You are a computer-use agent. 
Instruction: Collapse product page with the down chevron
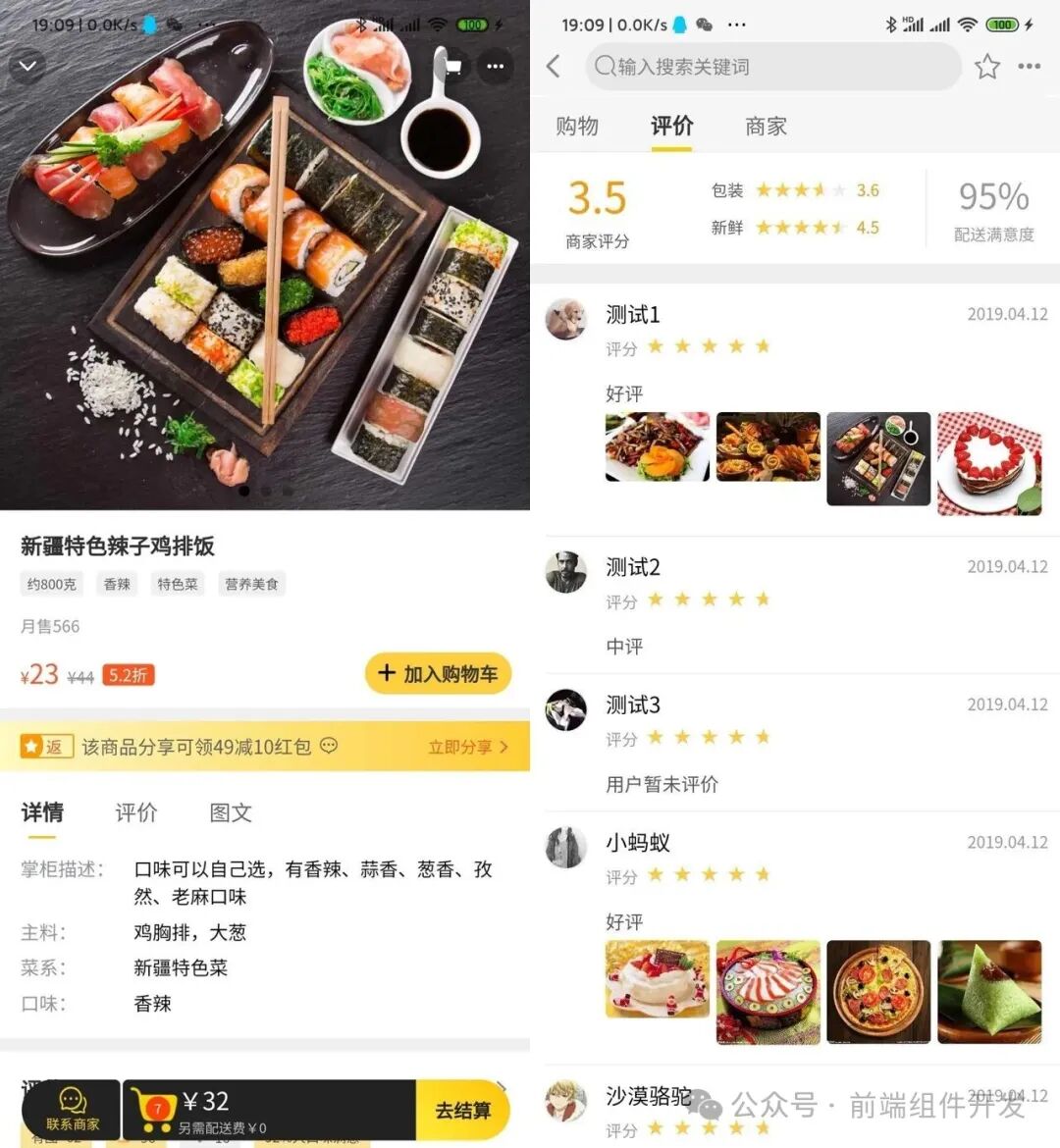26,67
